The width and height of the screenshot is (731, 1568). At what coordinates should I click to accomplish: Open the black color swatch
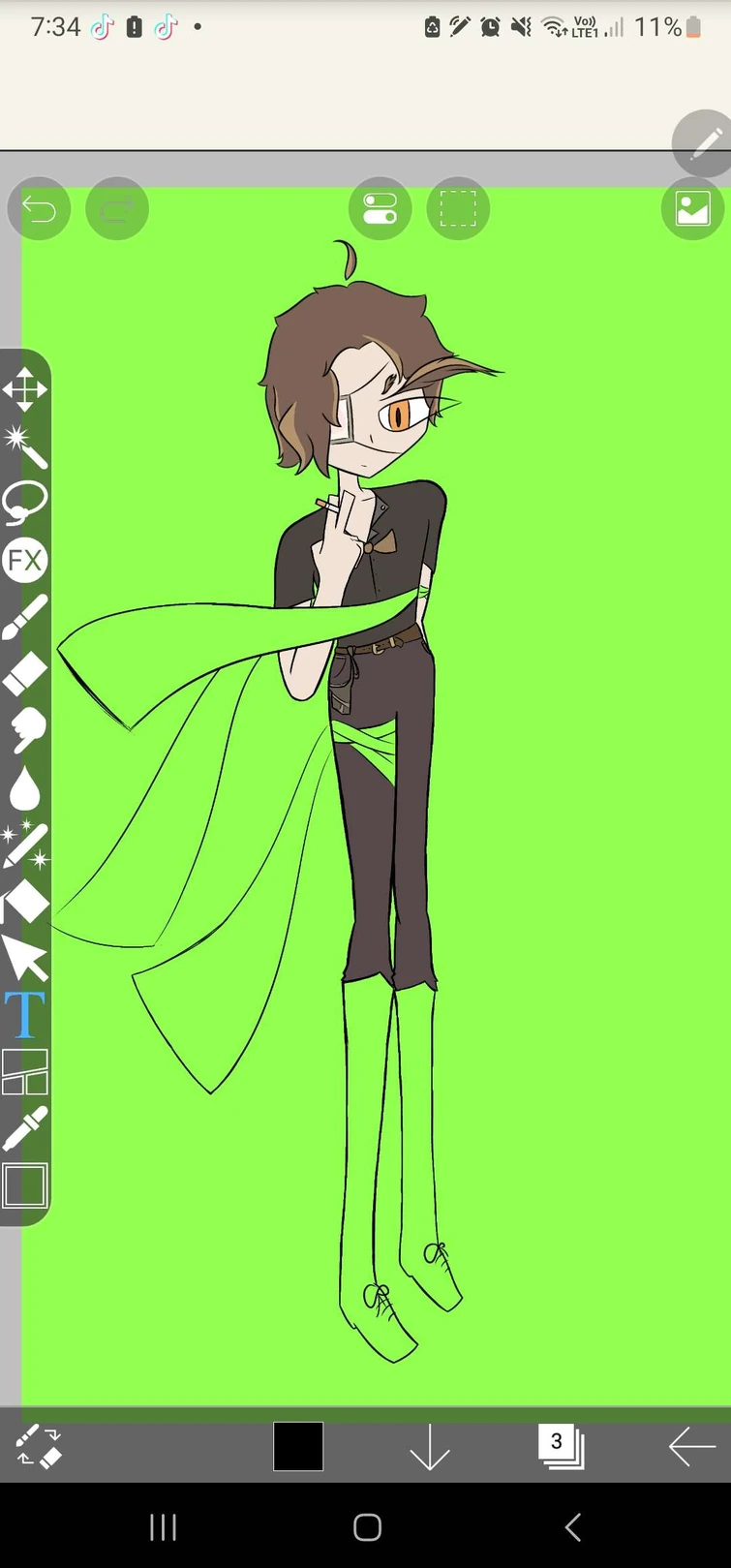pos(298,1447)
